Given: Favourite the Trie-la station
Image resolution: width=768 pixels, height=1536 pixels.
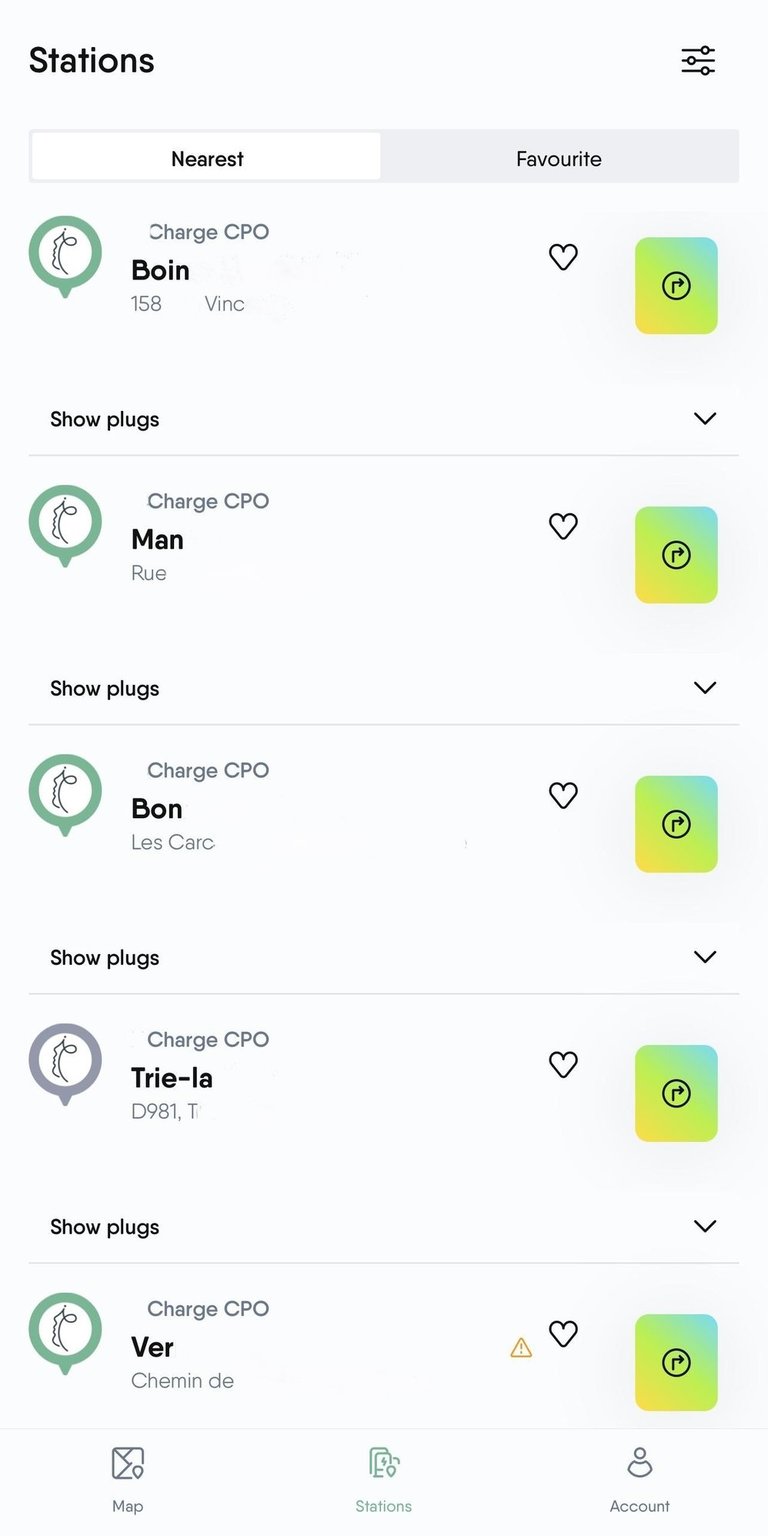Looking at the screenshot, I should point(564,1064).
